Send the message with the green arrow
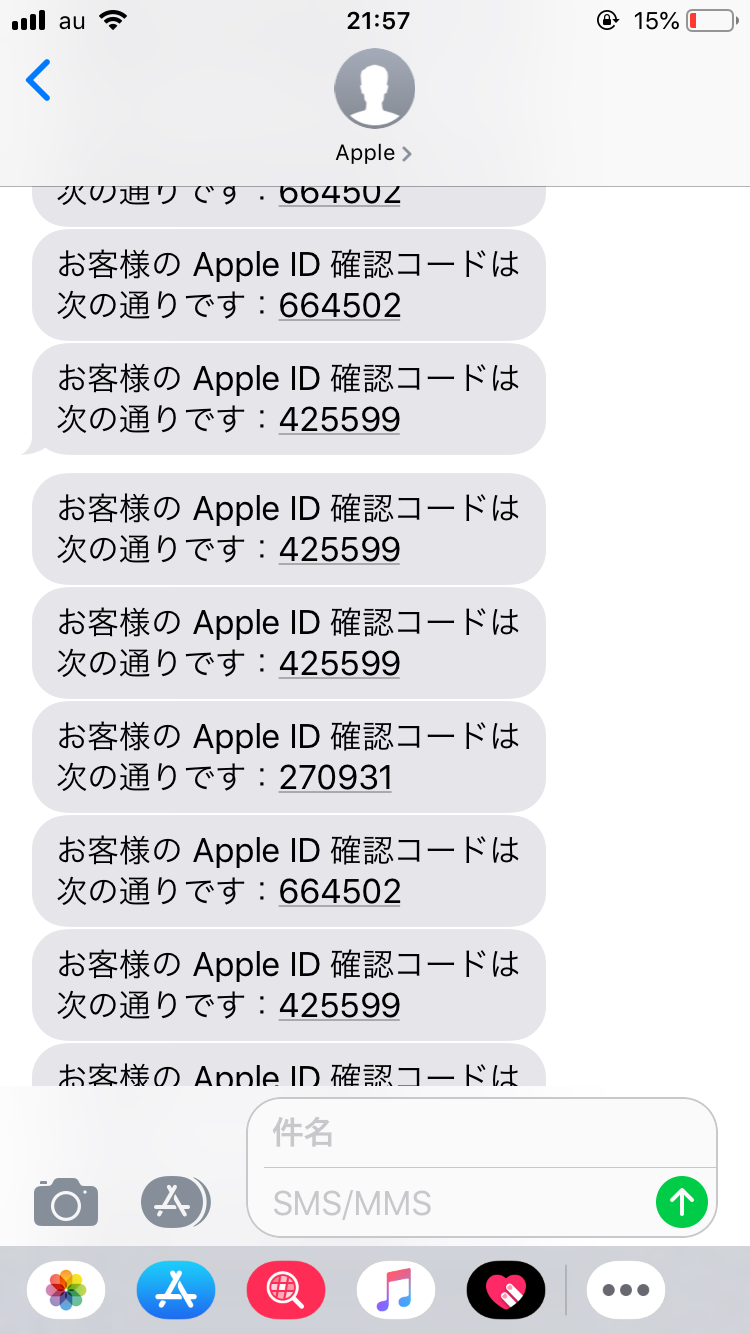The height and width of the screenshot is (1334, 750). (682, 1201)
